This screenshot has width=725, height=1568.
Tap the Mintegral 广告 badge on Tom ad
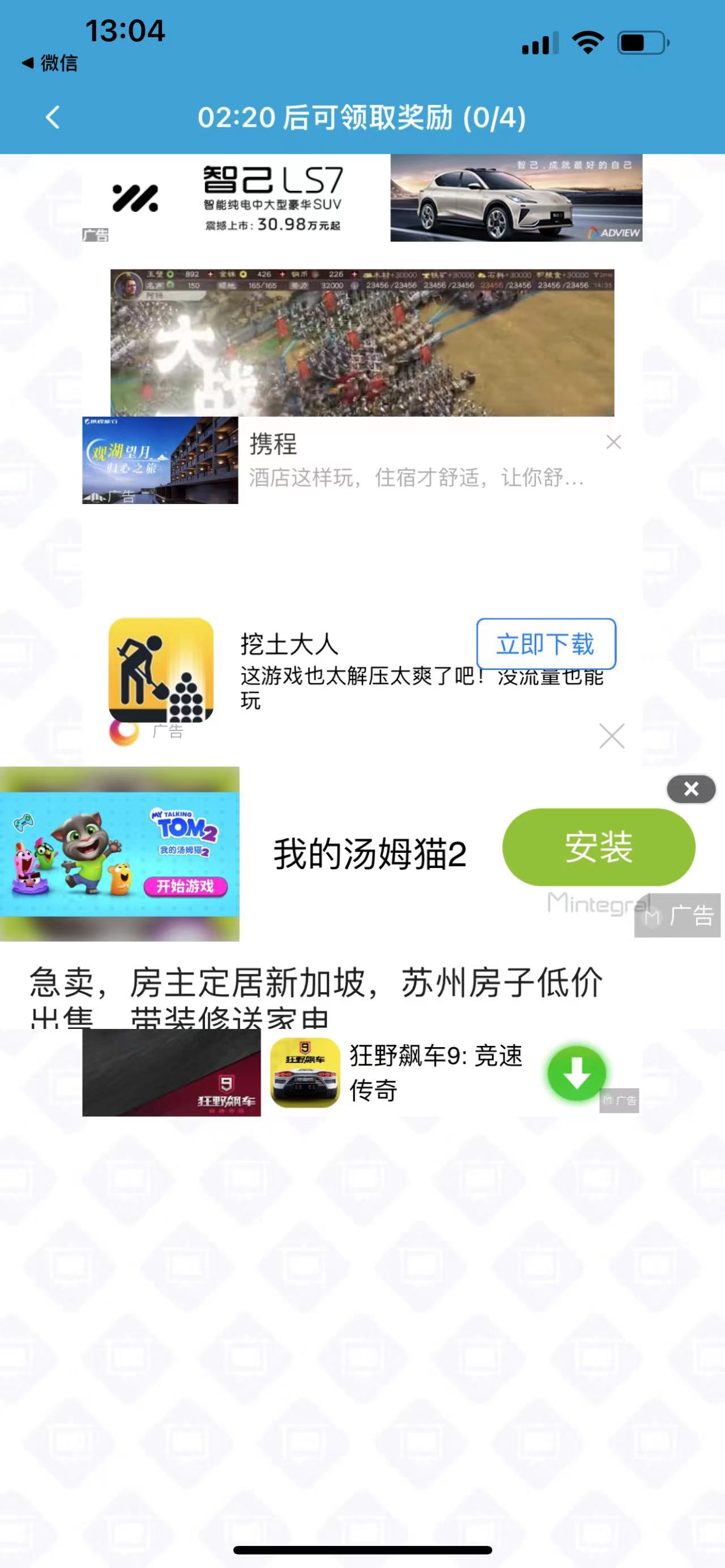click(677, 916)
